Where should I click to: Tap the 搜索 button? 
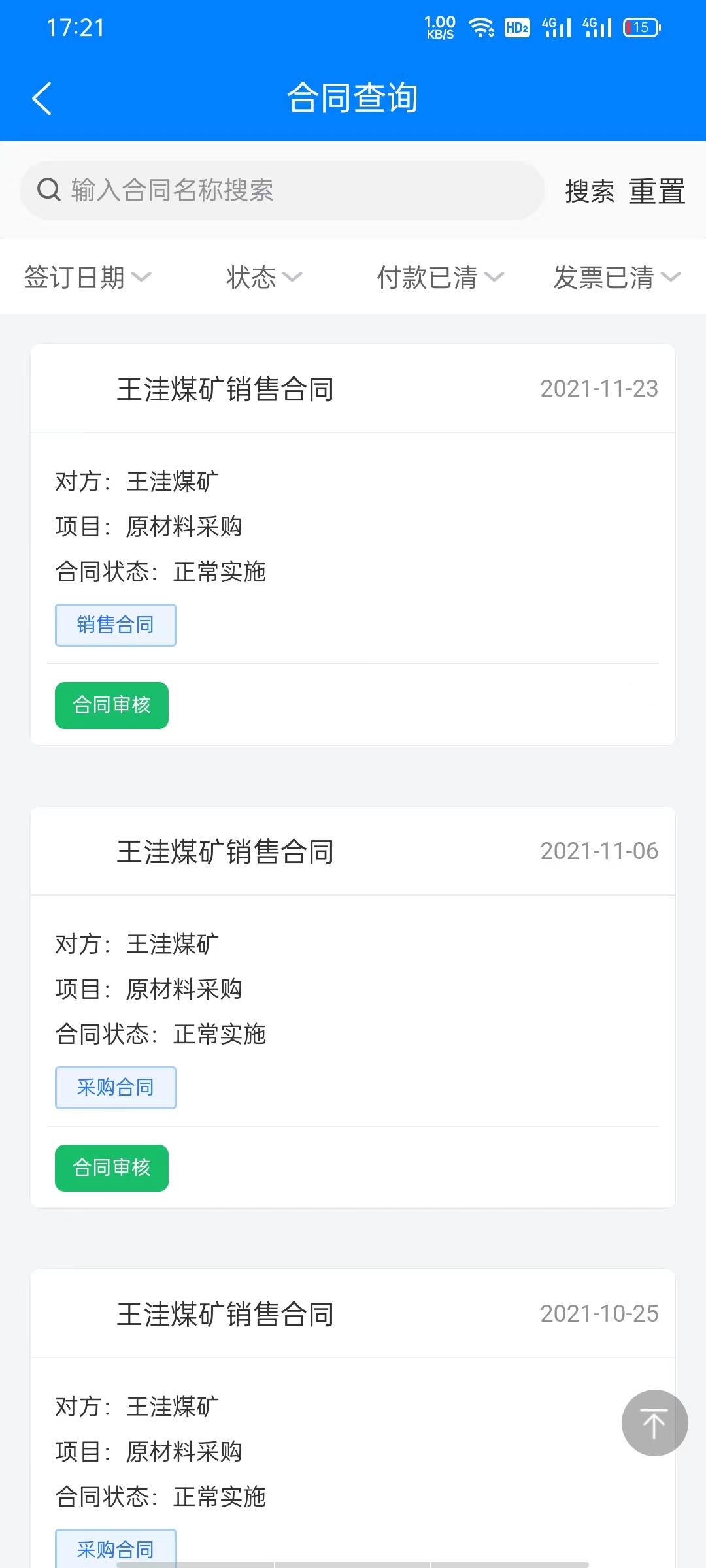589,191
